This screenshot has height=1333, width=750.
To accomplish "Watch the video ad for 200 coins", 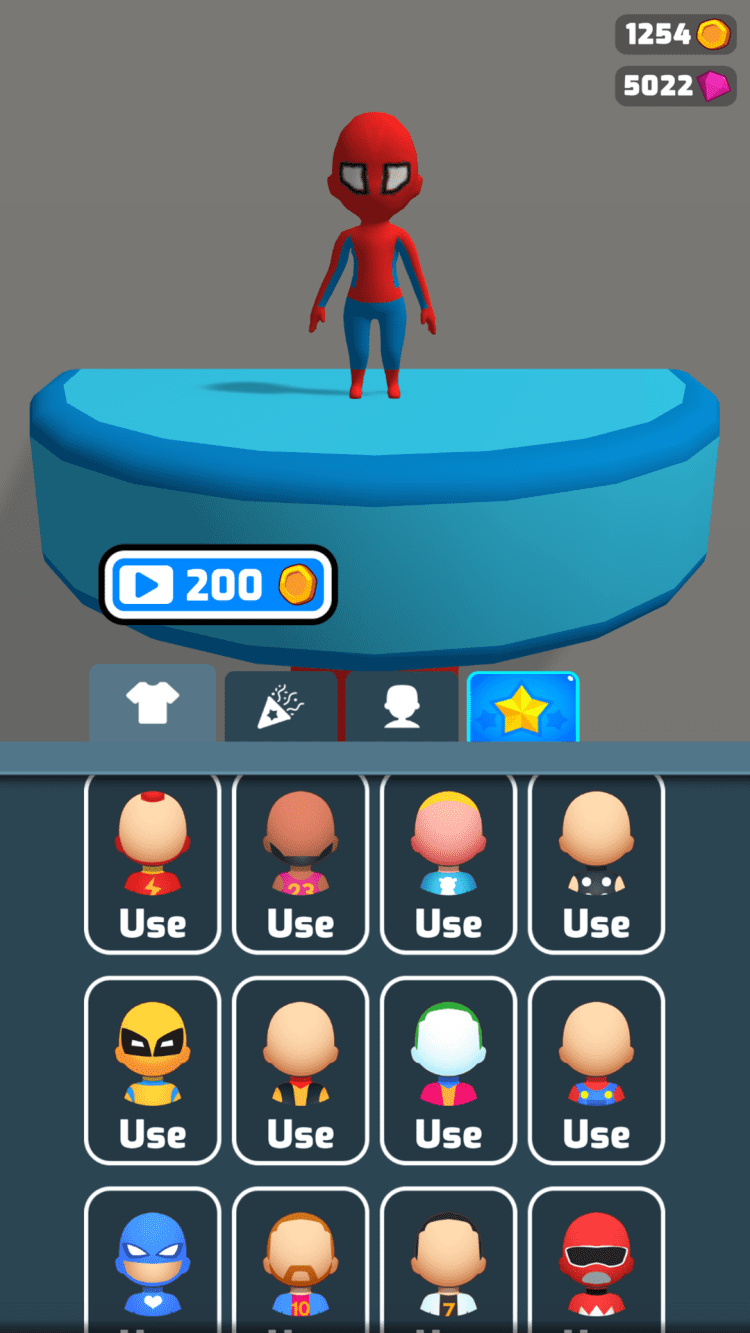I will 218,585.
